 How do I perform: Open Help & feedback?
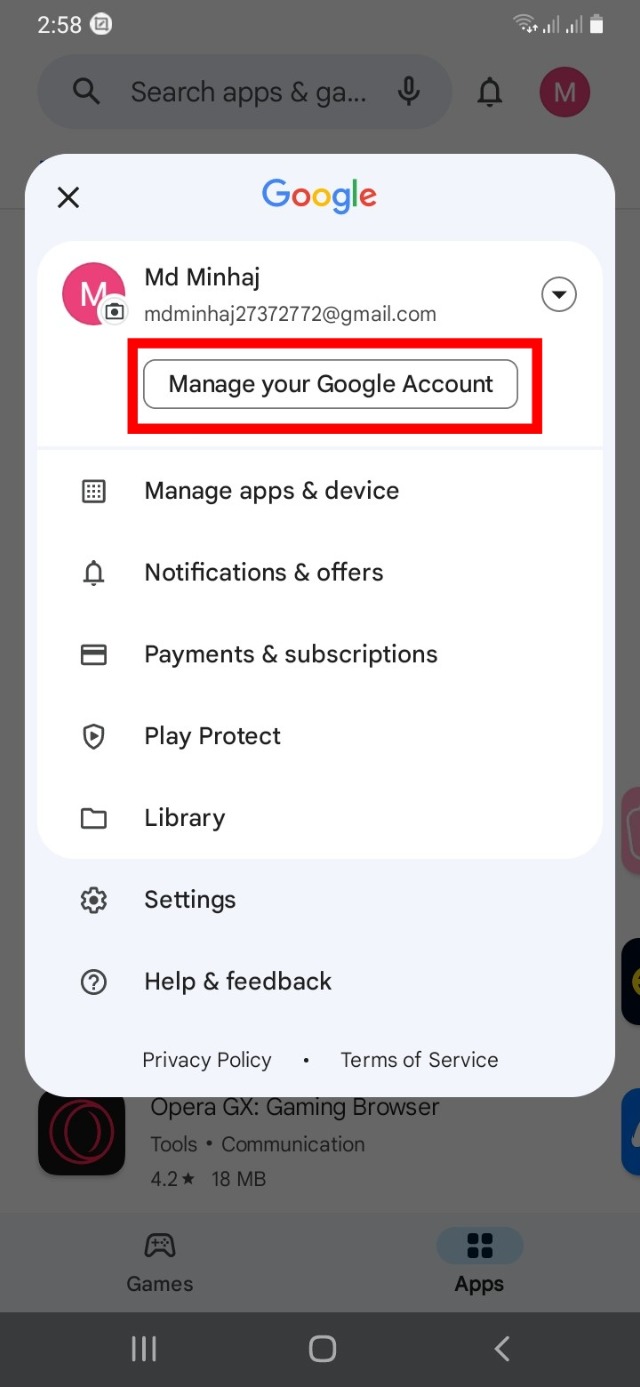click(x=237, y=982)
